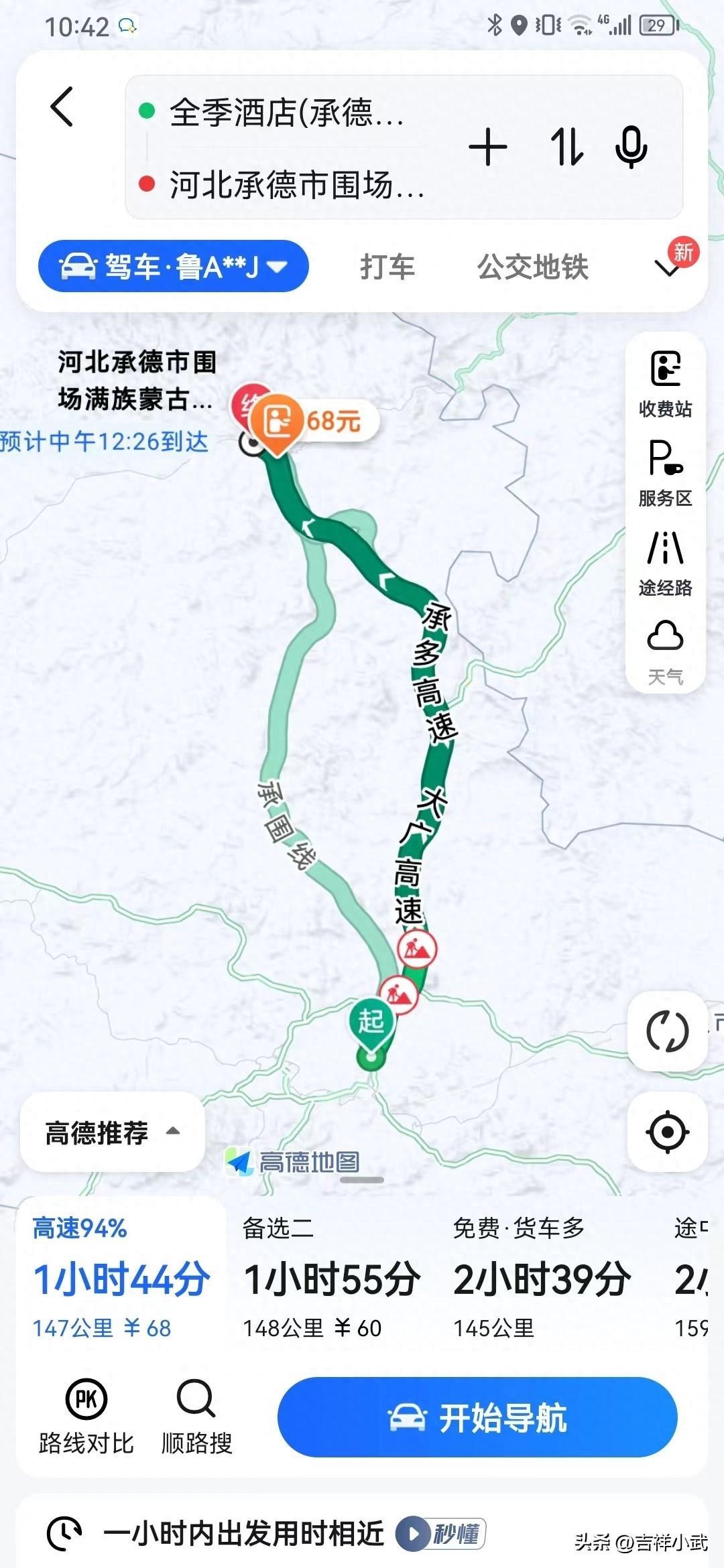Open the 驾车 vehicle plate dropdown
Screen dimensions: 724x1568
click(x=173, y=267)
